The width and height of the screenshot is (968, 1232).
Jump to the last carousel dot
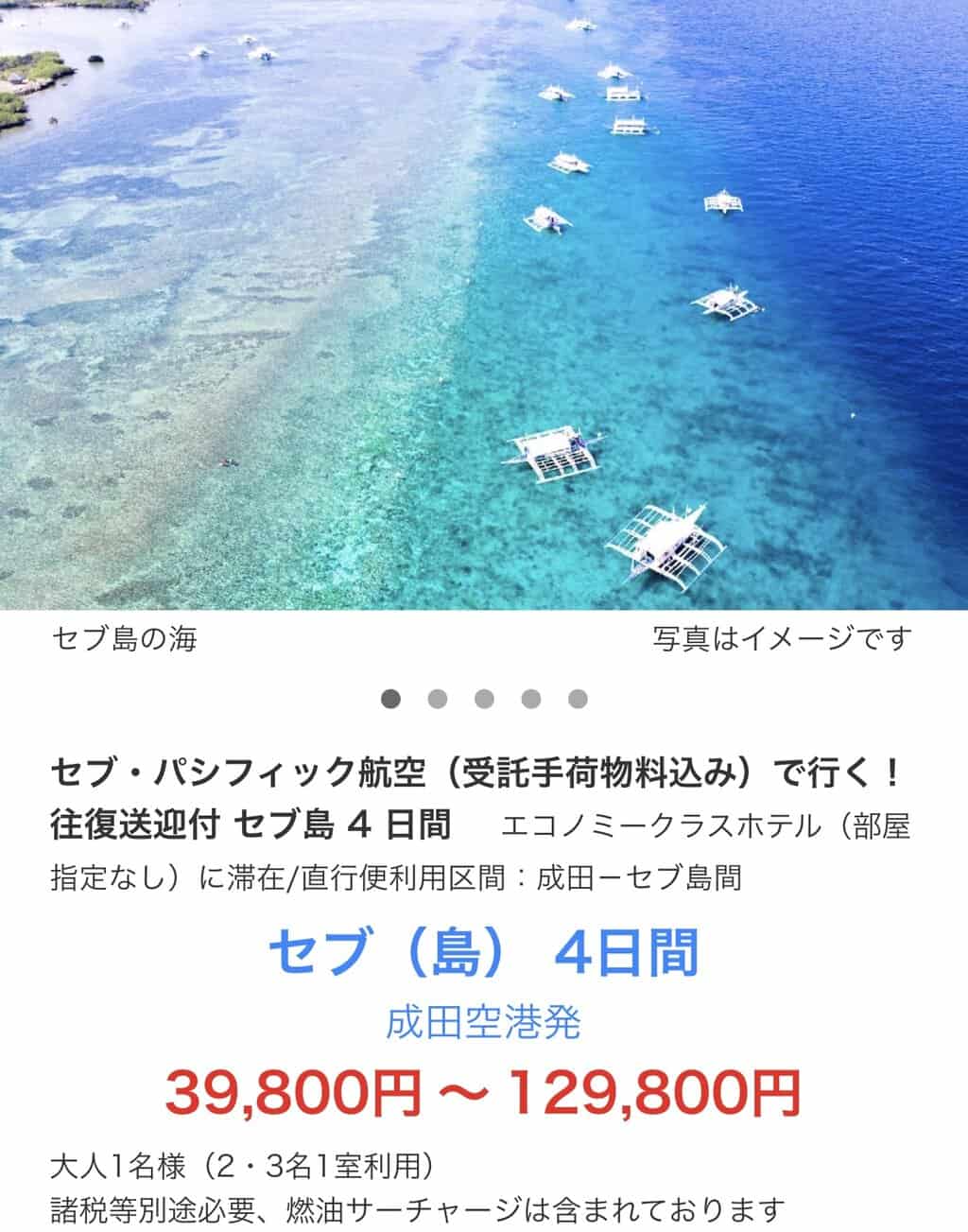[578, 699]
